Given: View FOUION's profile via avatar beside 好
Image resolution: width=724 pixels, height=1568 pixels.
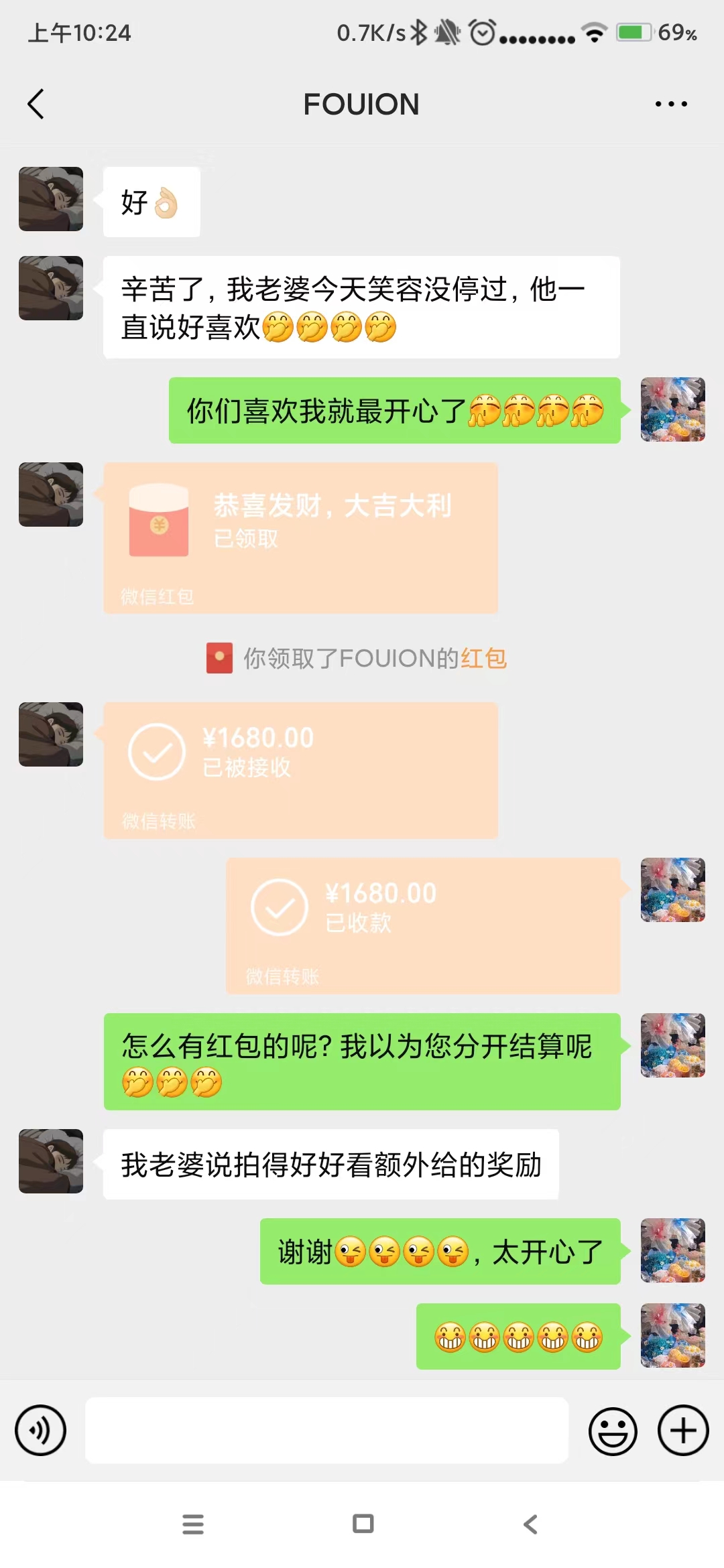Looking at the screenshot, I should [x=51, y=199].
